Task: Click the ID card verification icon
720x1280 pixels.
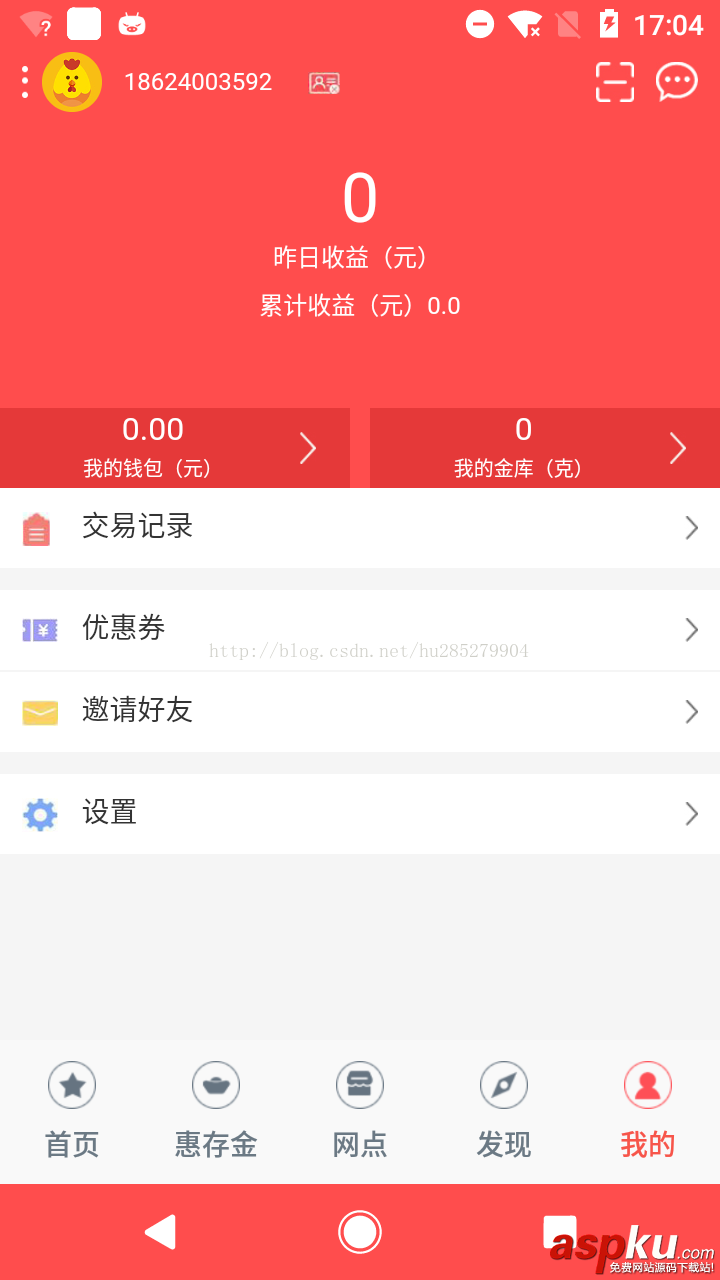Action: [324, 83]
